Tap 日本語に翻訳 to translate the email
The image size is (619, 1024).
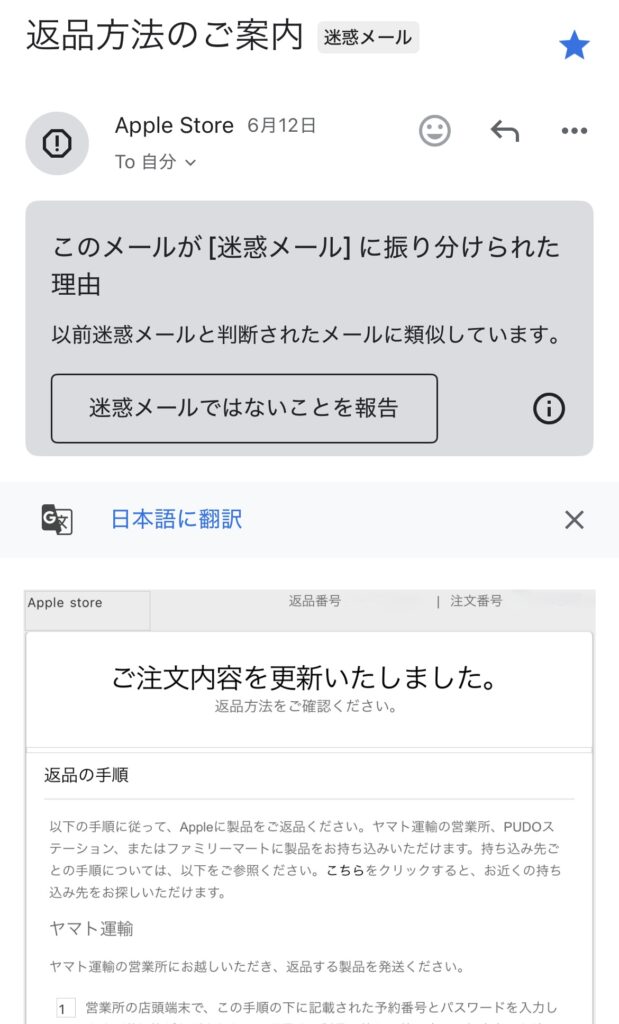click(176, 519)
